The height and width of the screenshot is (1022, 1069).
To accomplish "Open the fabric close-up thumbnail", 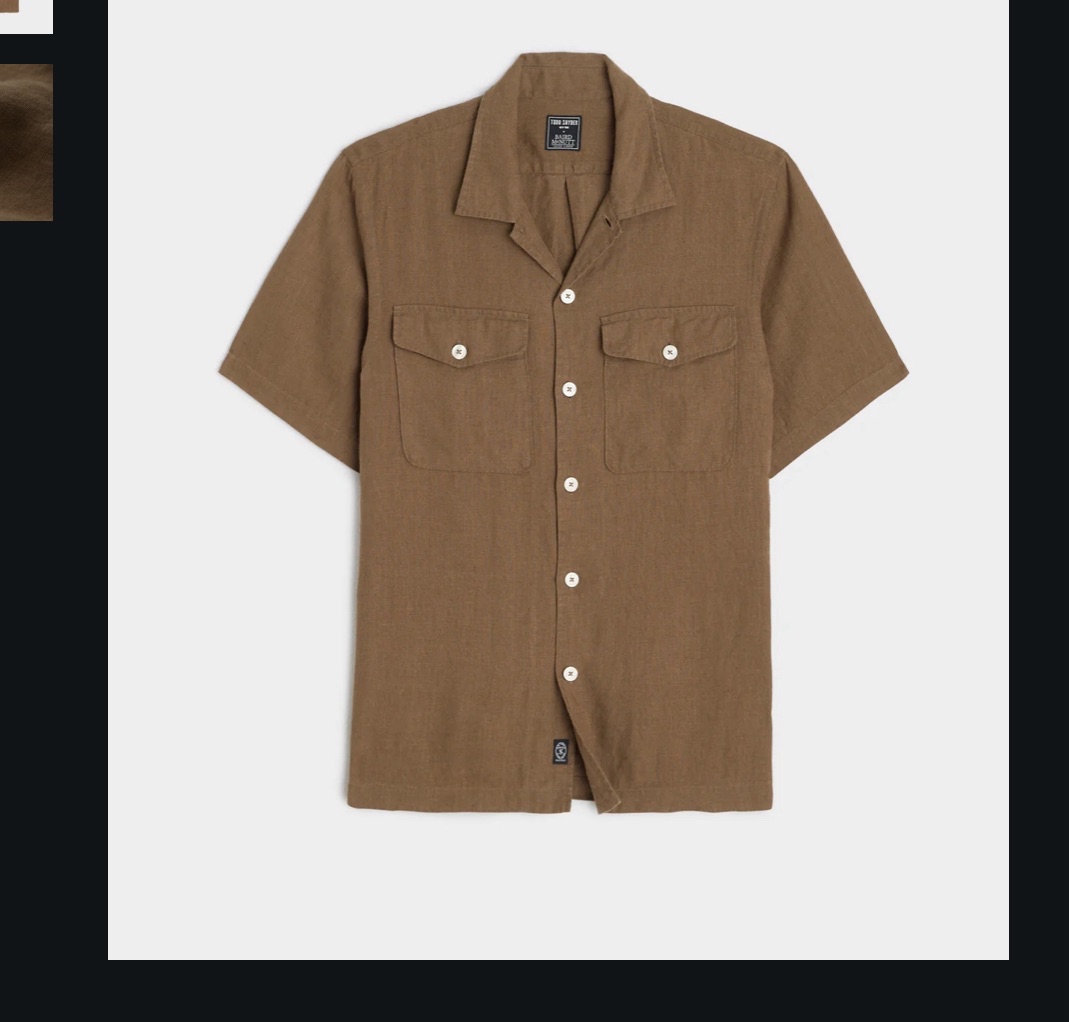I will coord(25,142).
